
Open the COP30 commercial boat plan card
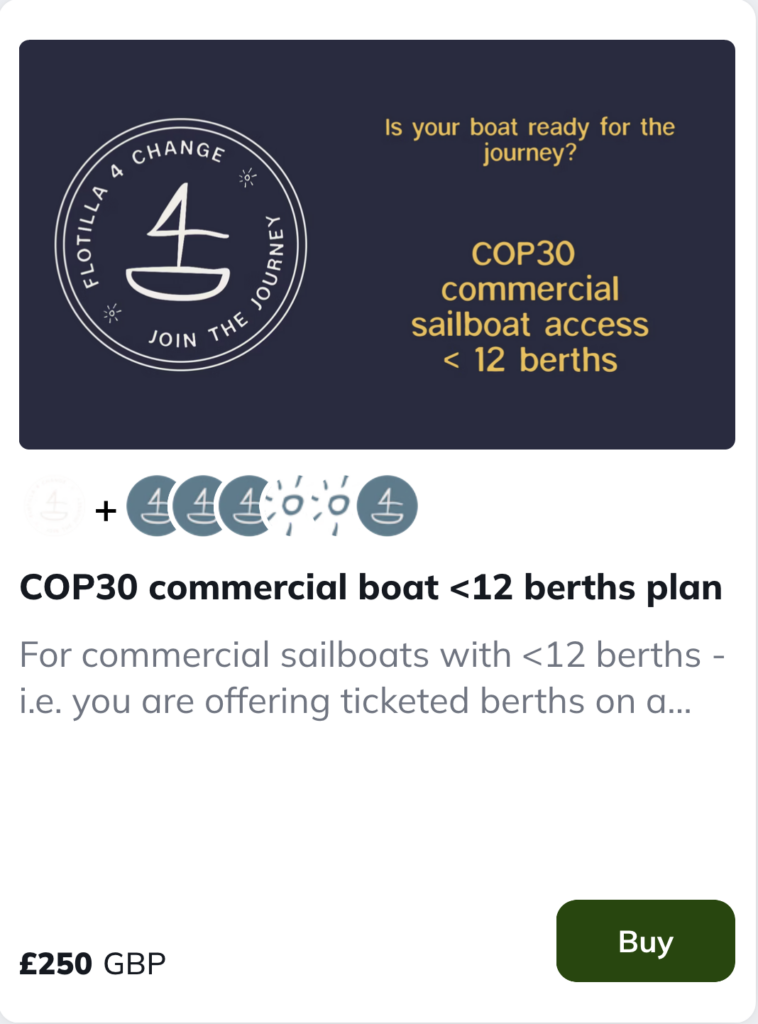point(370,589)
